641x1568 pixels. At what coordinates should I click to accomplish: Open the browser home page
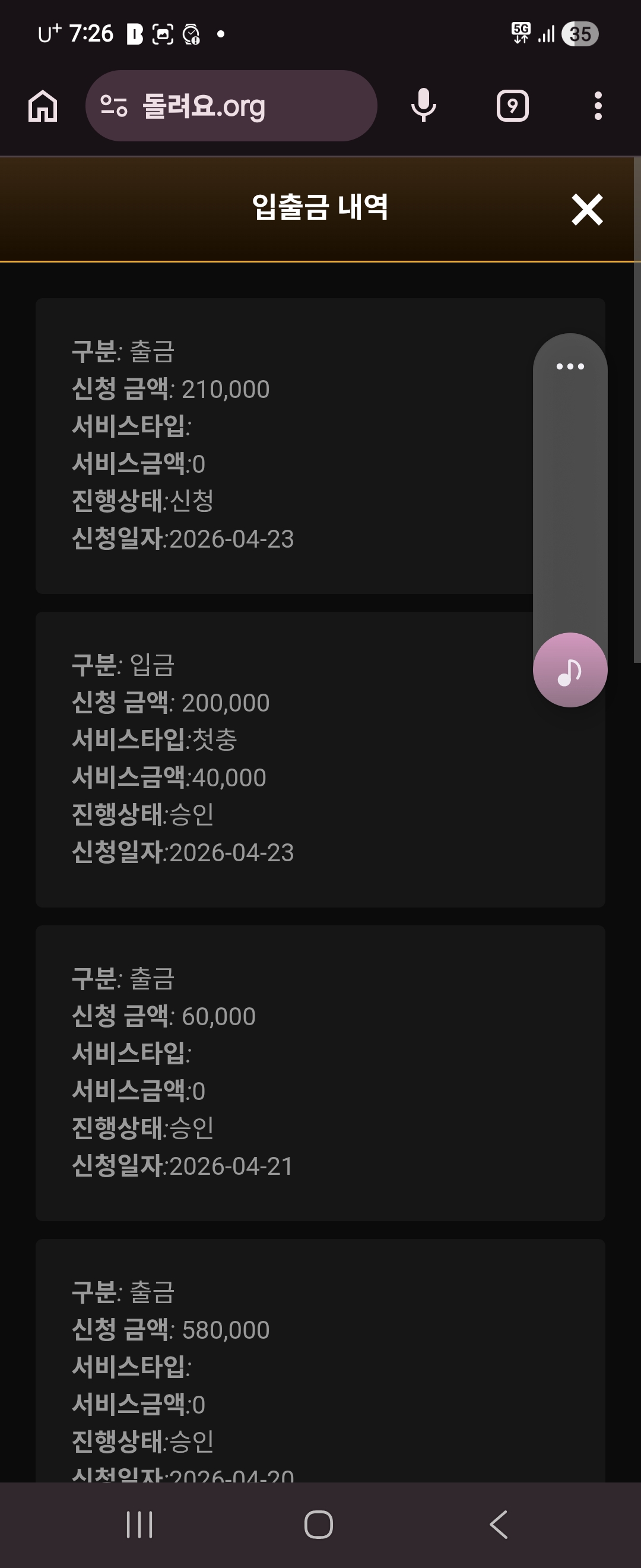[x=43, y=106]
